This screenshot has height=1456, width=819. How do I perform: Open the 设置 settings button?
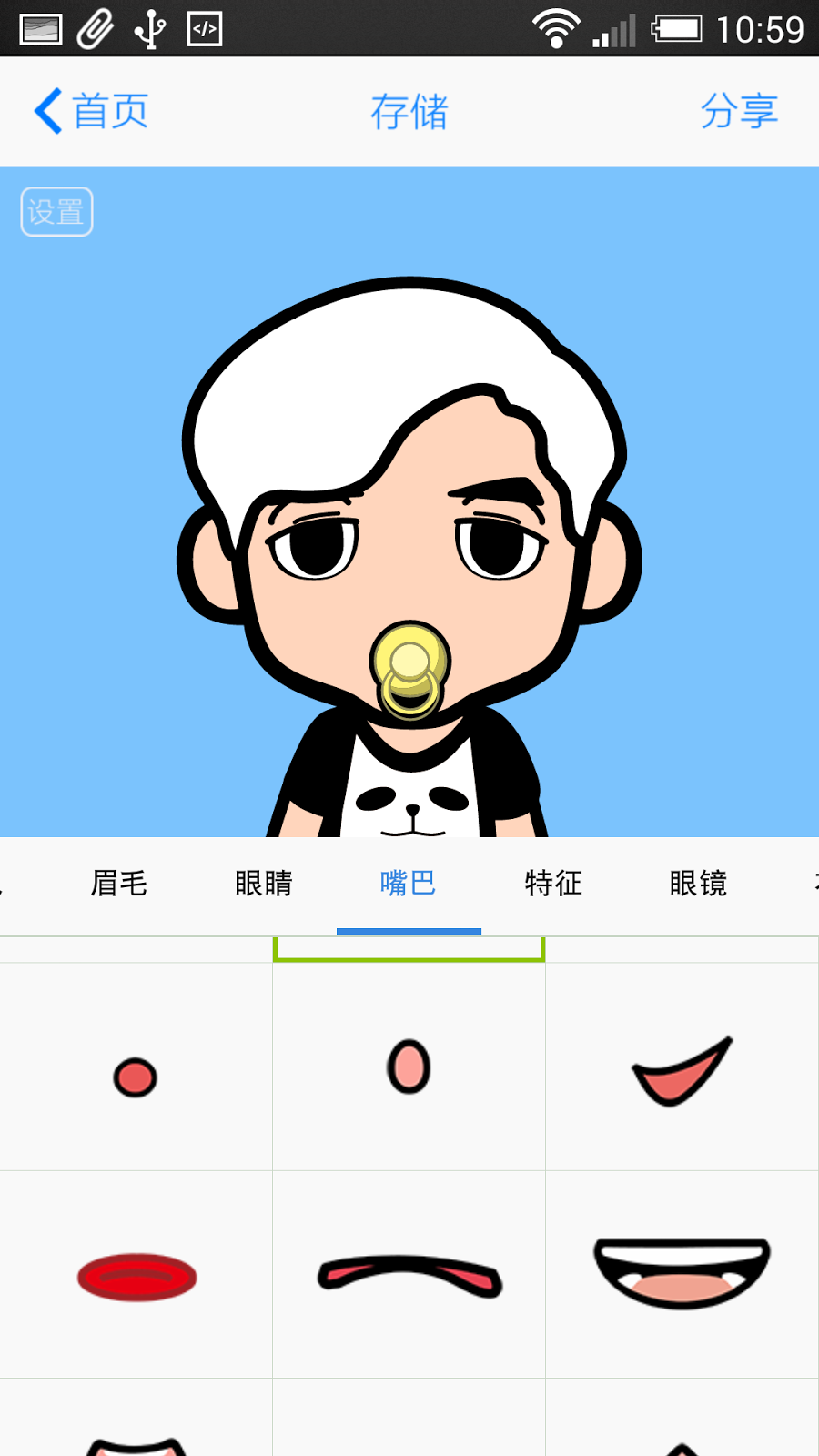pyautogui.click(x=56, y=212)
